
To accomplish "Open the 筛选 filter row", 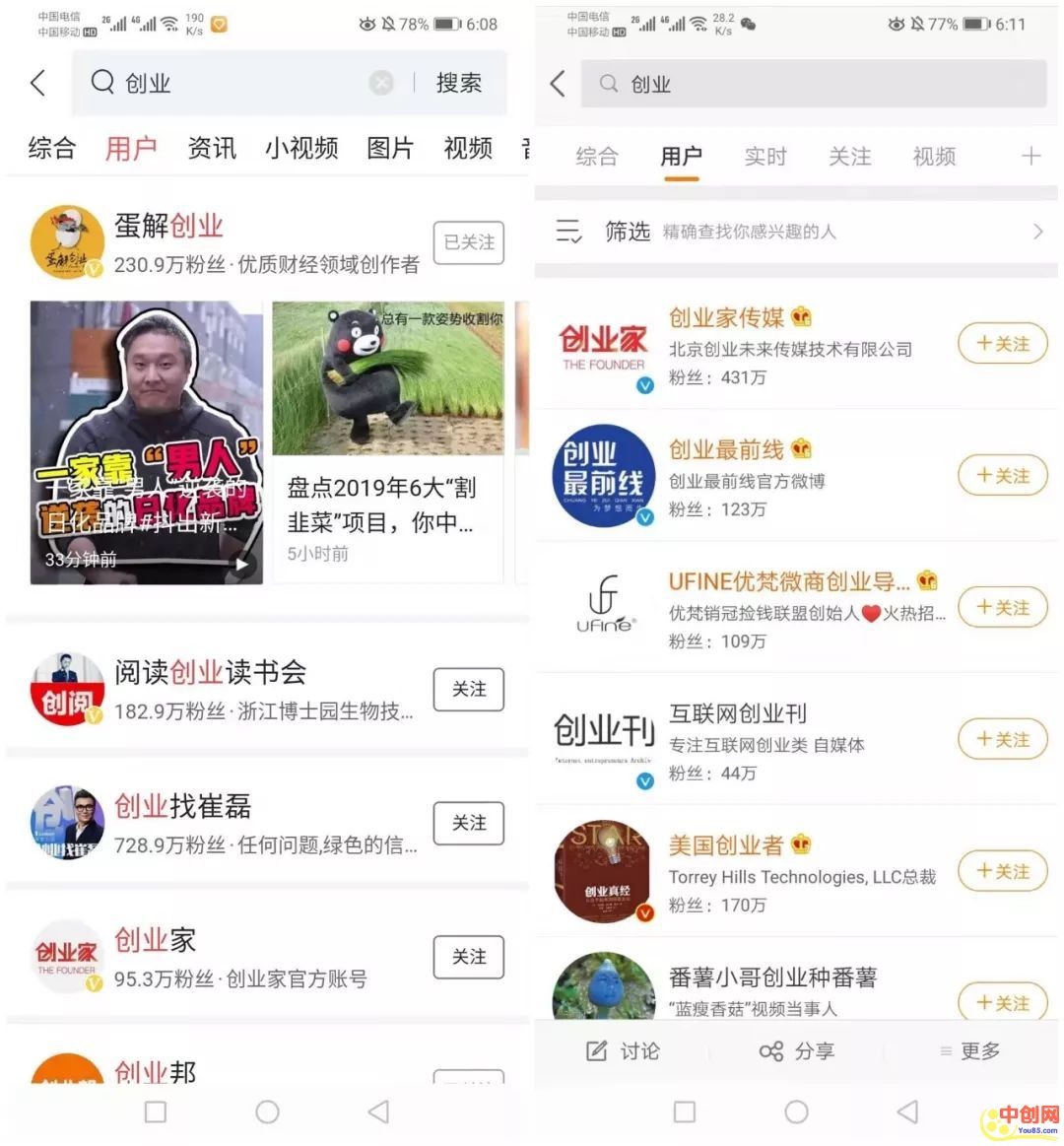I will 798,232.
